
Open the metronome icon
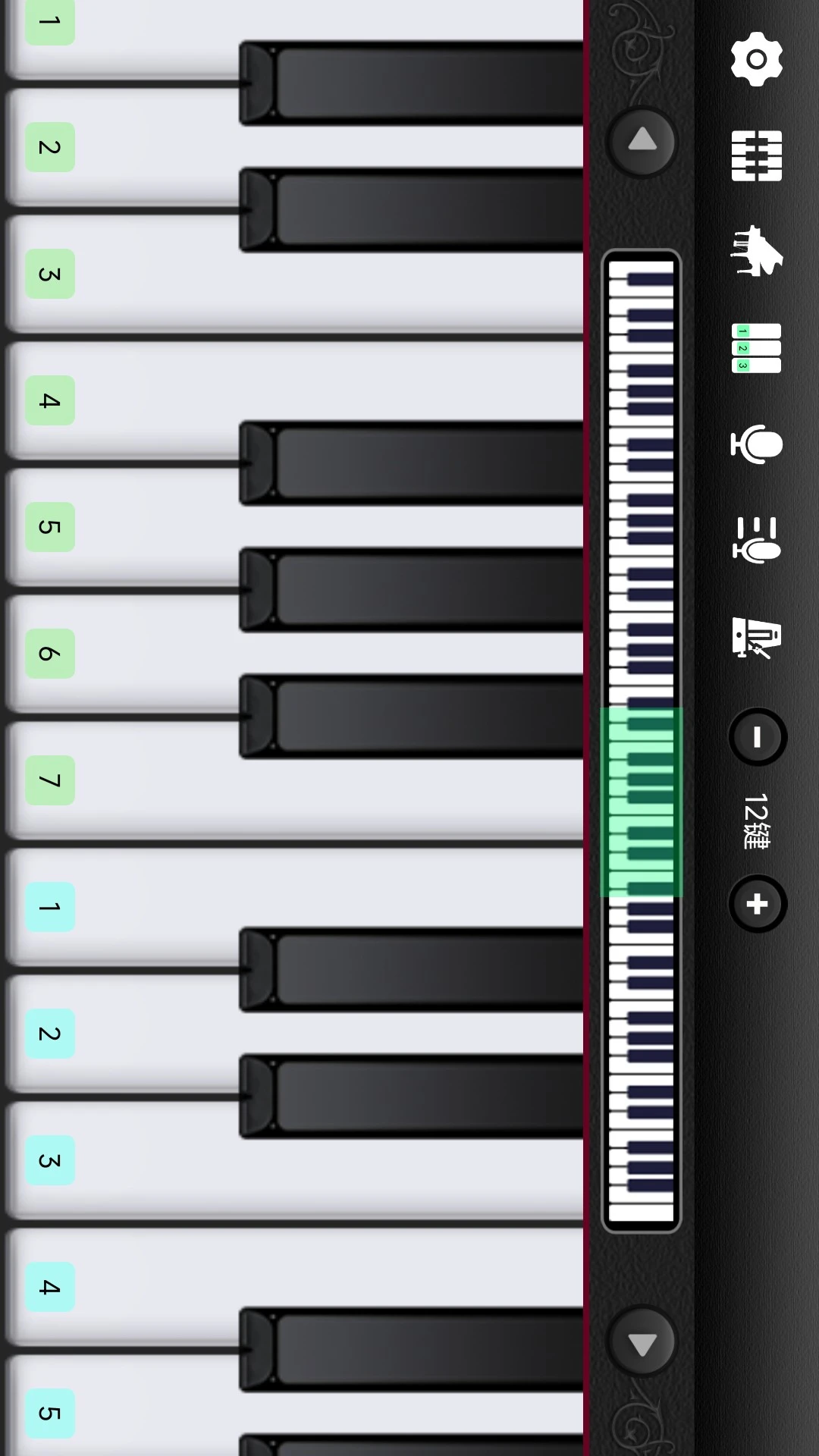point(756,637)
